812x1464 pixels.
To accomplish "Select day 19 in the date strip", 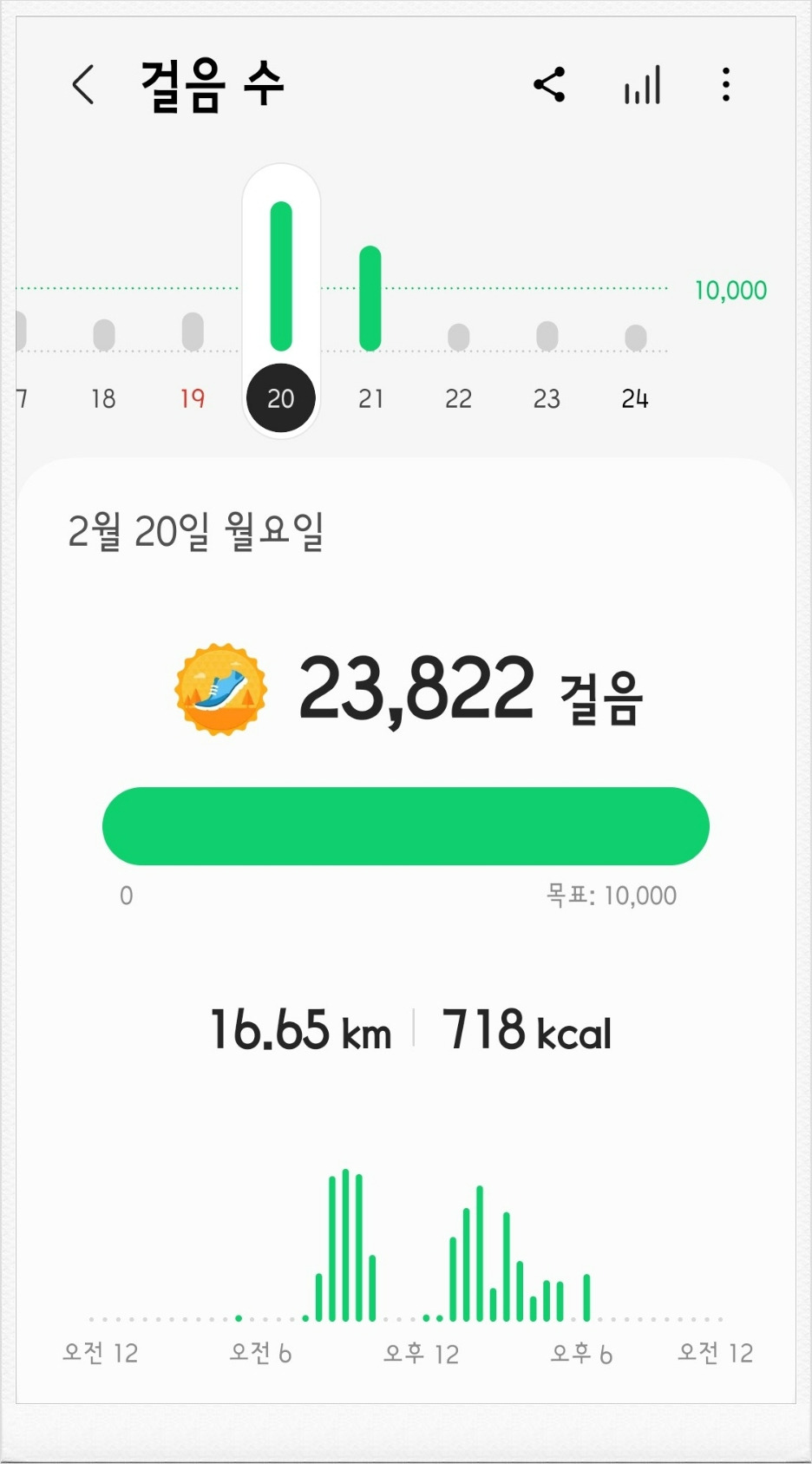I will (192, 398).
